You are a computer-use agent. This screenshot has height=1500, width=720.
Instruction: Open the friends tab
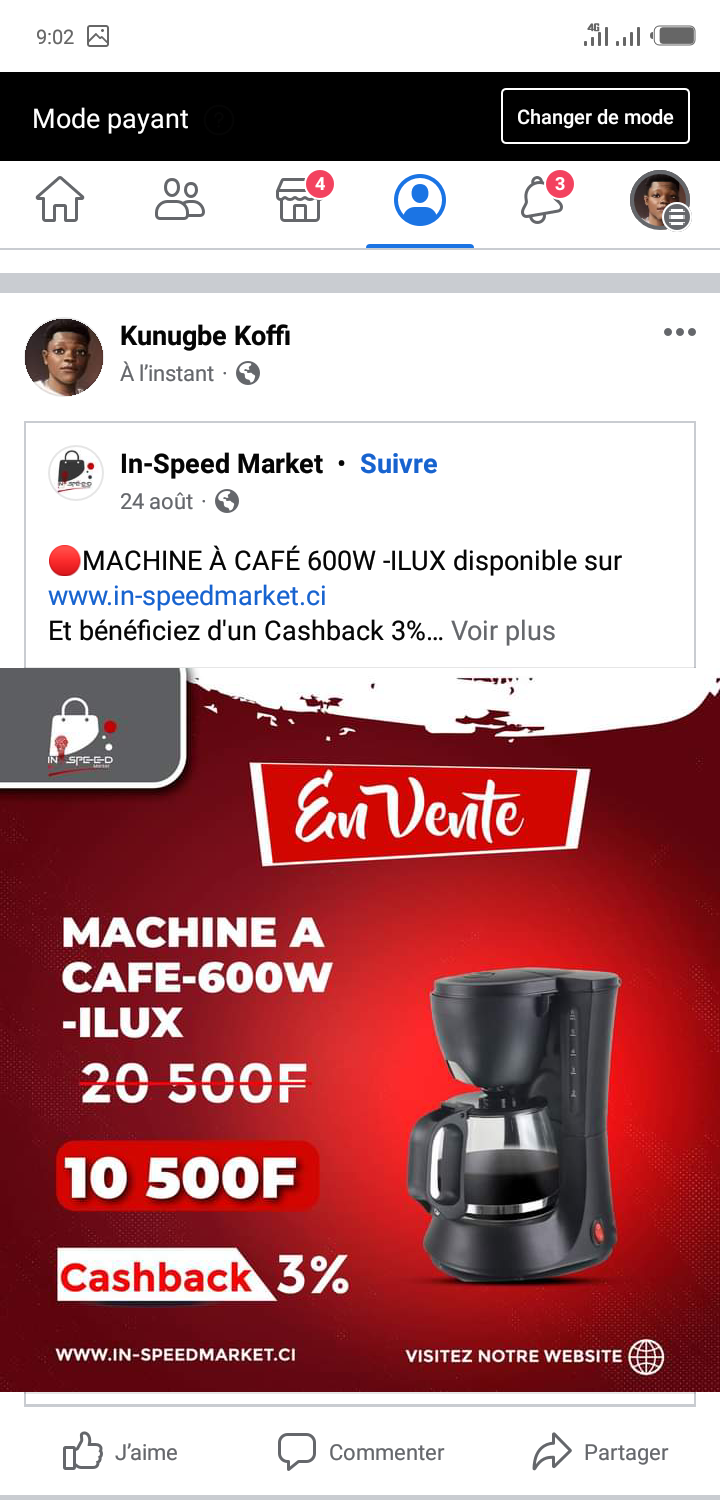tap(180, 200)
